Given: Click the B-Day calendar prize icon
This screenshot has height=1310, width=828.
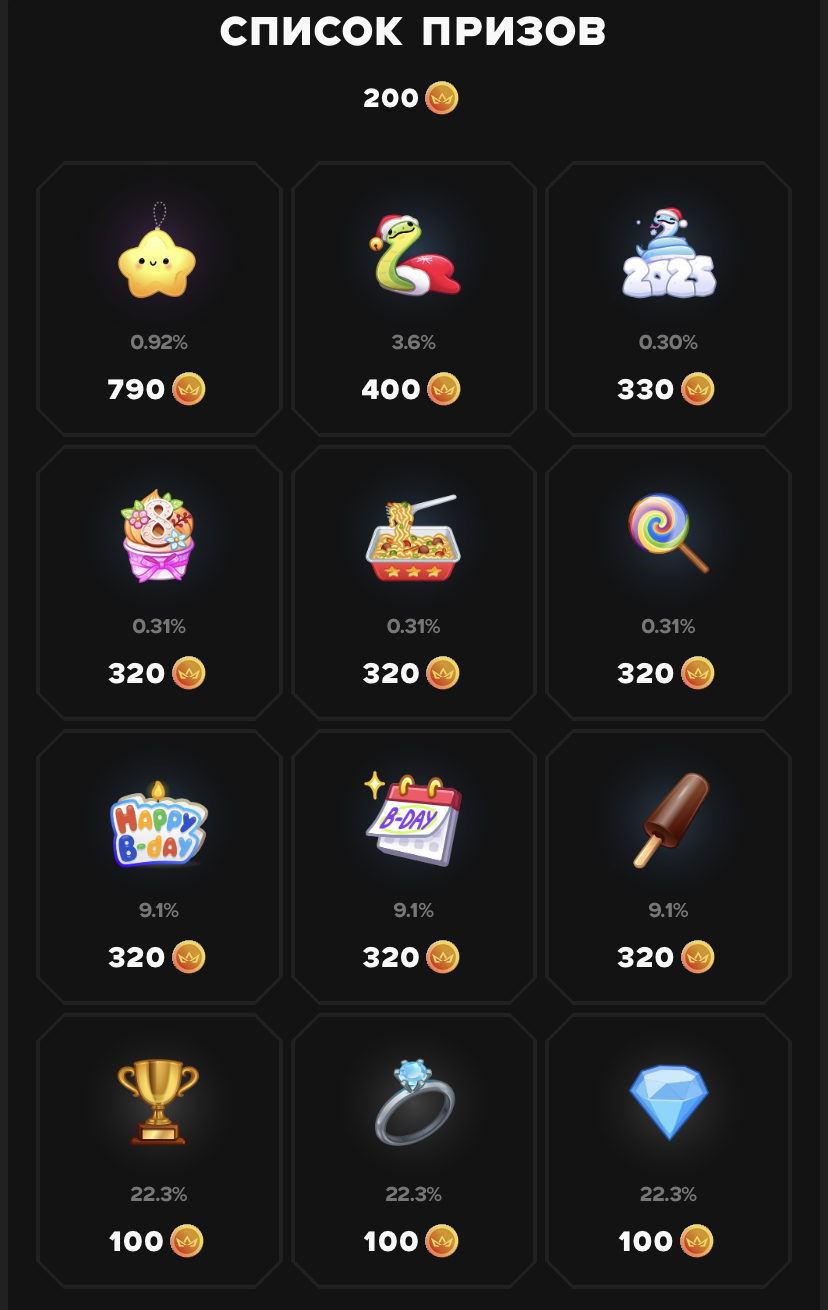Looking at the screenshot, I should [x=413, y=820].
